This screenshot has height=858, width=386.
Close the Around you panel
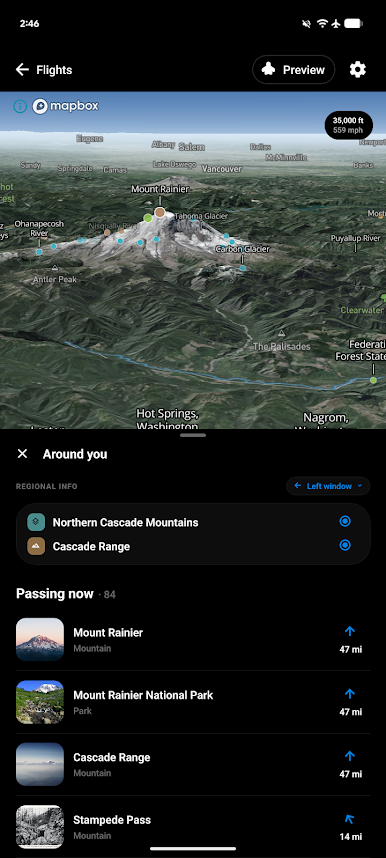click(x=22, y=454)
